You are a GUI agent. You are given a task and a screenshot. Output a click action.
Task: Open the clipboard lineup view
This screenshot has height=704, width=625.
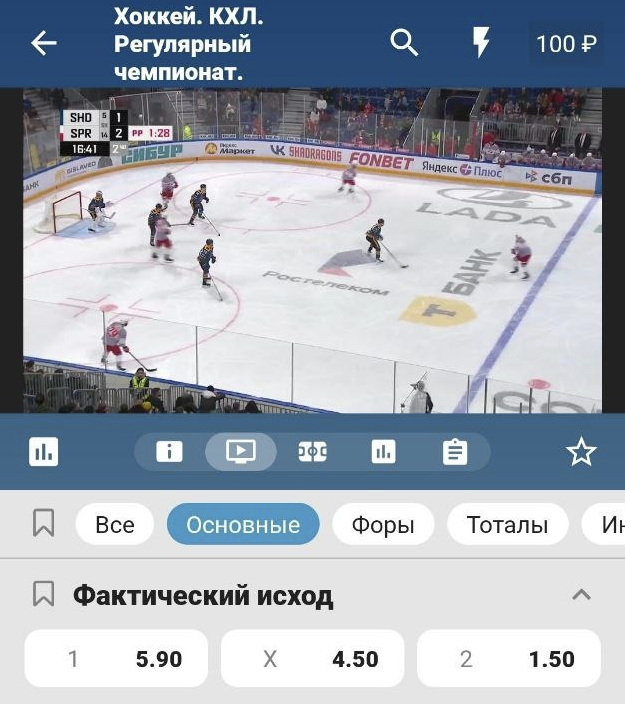tap(455, 452)
